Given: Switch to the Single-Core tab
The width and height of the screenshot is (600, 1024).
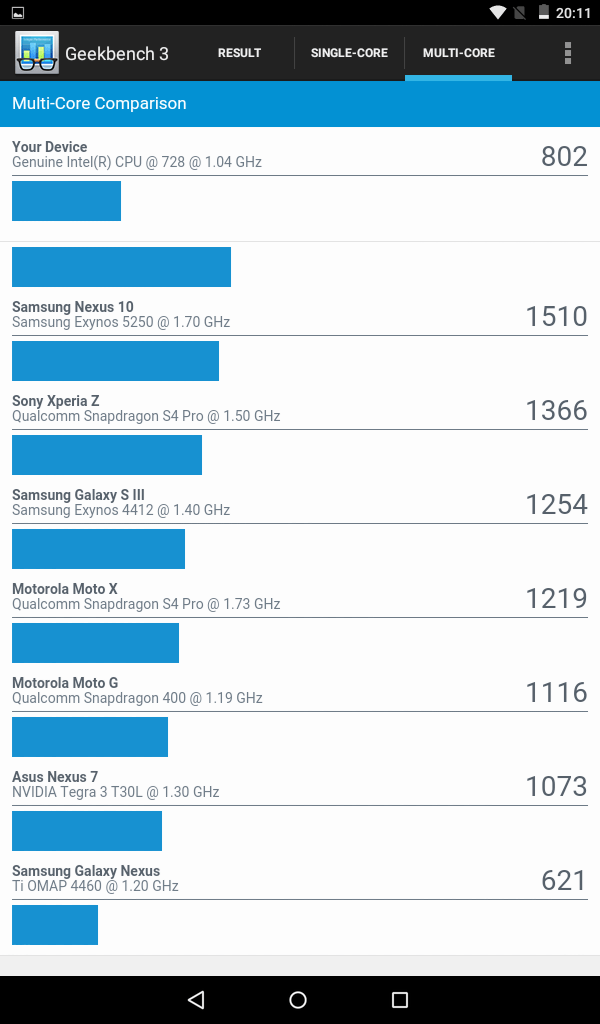Looking at the screenshot, I should click(x=349, y=53).
